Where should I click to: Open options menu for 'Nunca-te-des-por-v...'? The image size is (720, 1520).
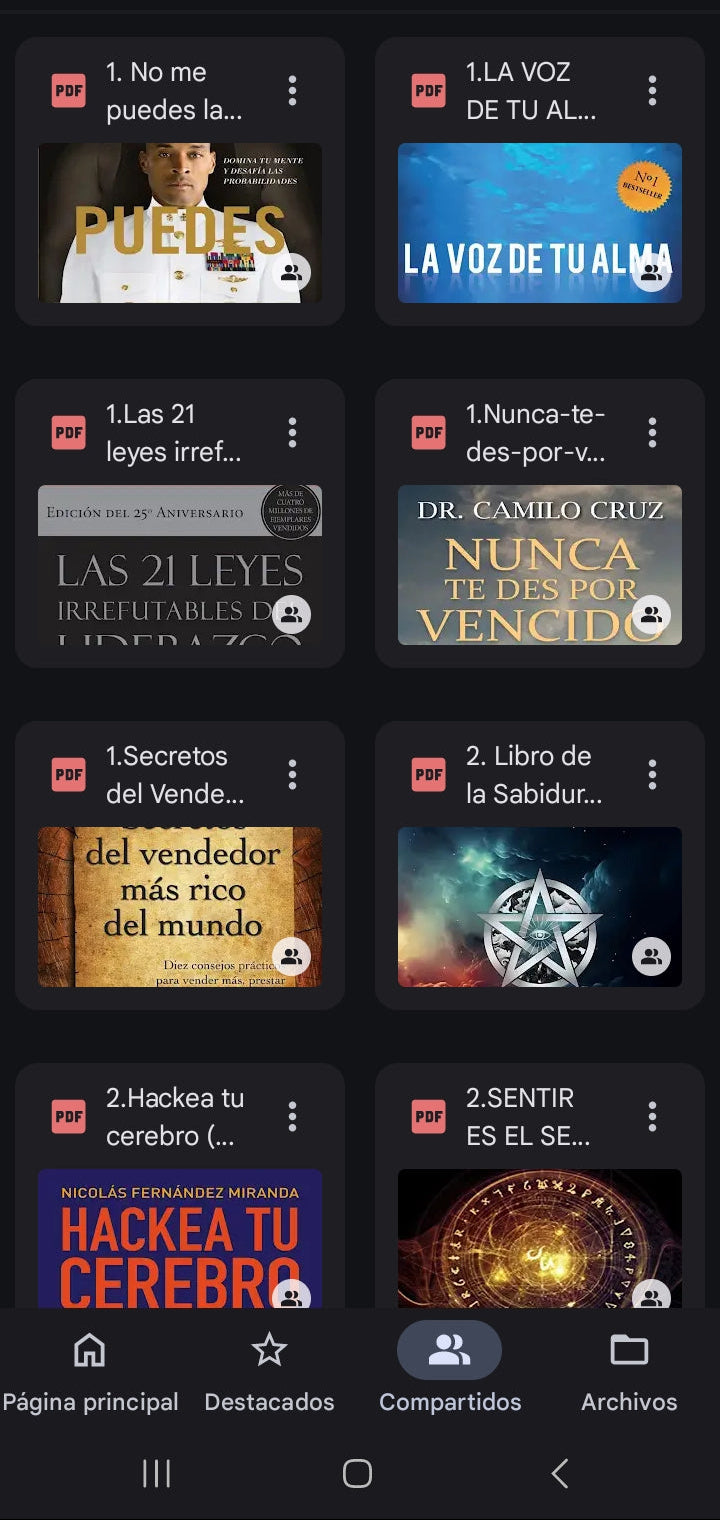(652, 433)
